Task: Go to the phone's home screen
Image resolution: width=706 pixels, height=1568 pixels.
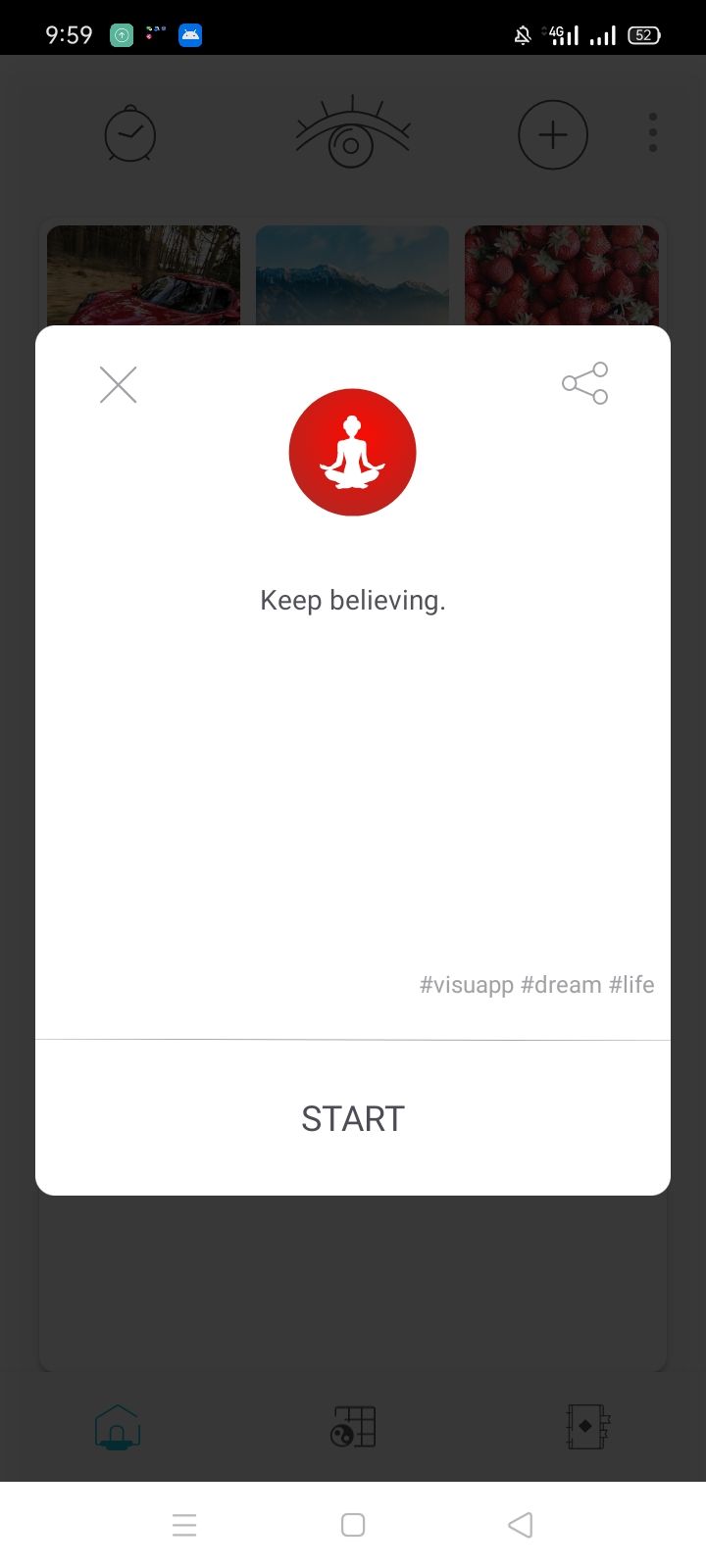Action: click(353, 1525)
